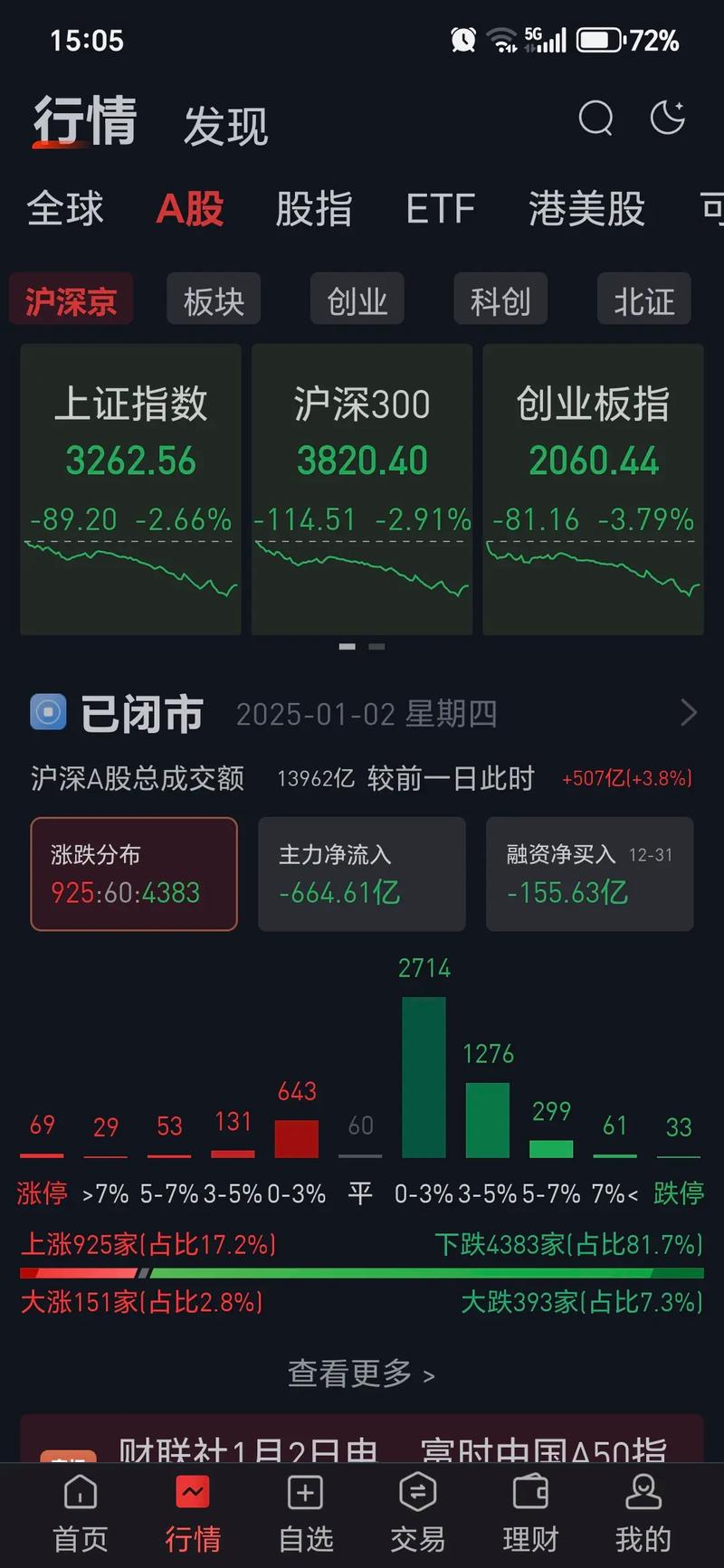This screenshot has height=1568, width=724.
Task: Select the 科创 market filter chip
Action: [x=500, y=299]
